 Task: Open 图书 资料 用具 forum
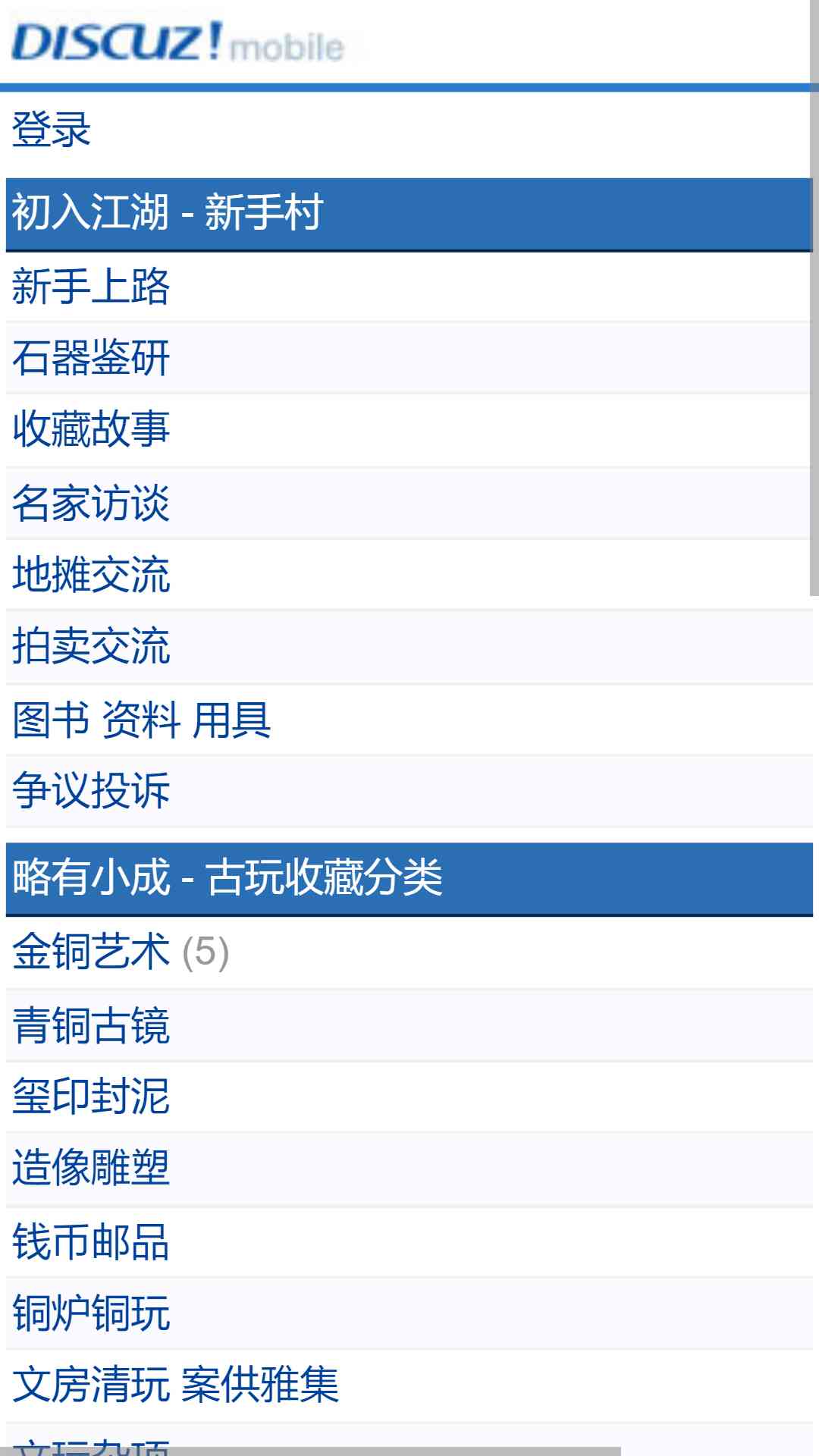coord(142,720)
